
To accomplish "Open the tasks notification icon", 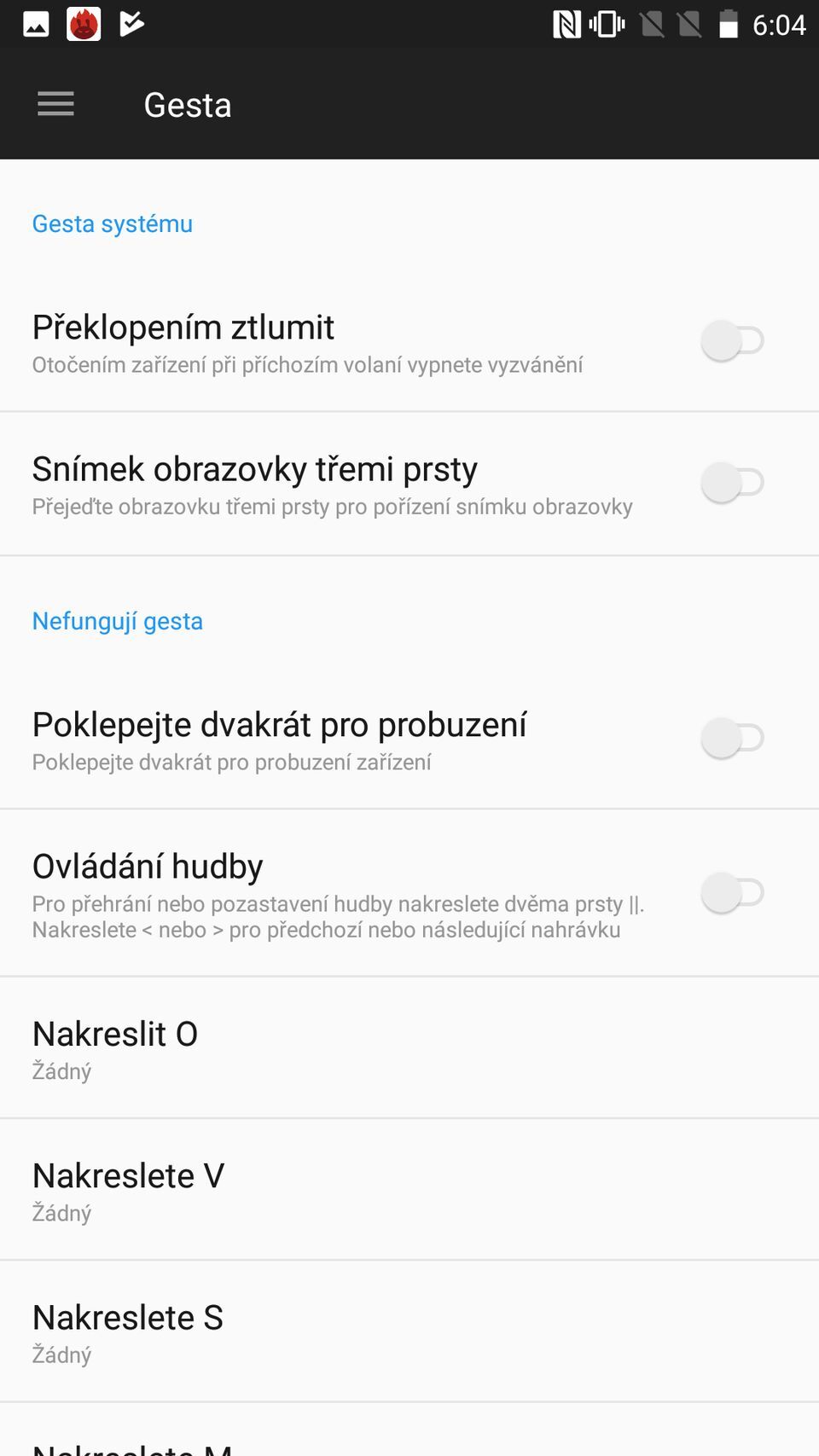I will click(x=131, y=24).
